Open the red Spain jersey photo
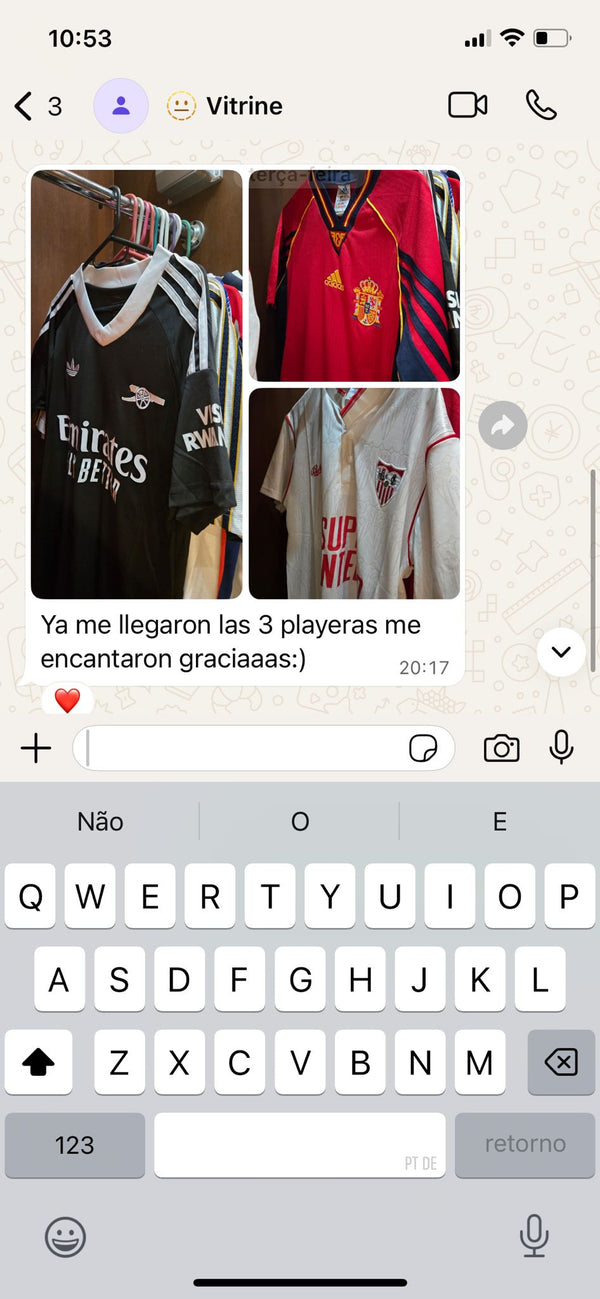The height and width of the screenshot is (1299, 600). pos(354,276)
